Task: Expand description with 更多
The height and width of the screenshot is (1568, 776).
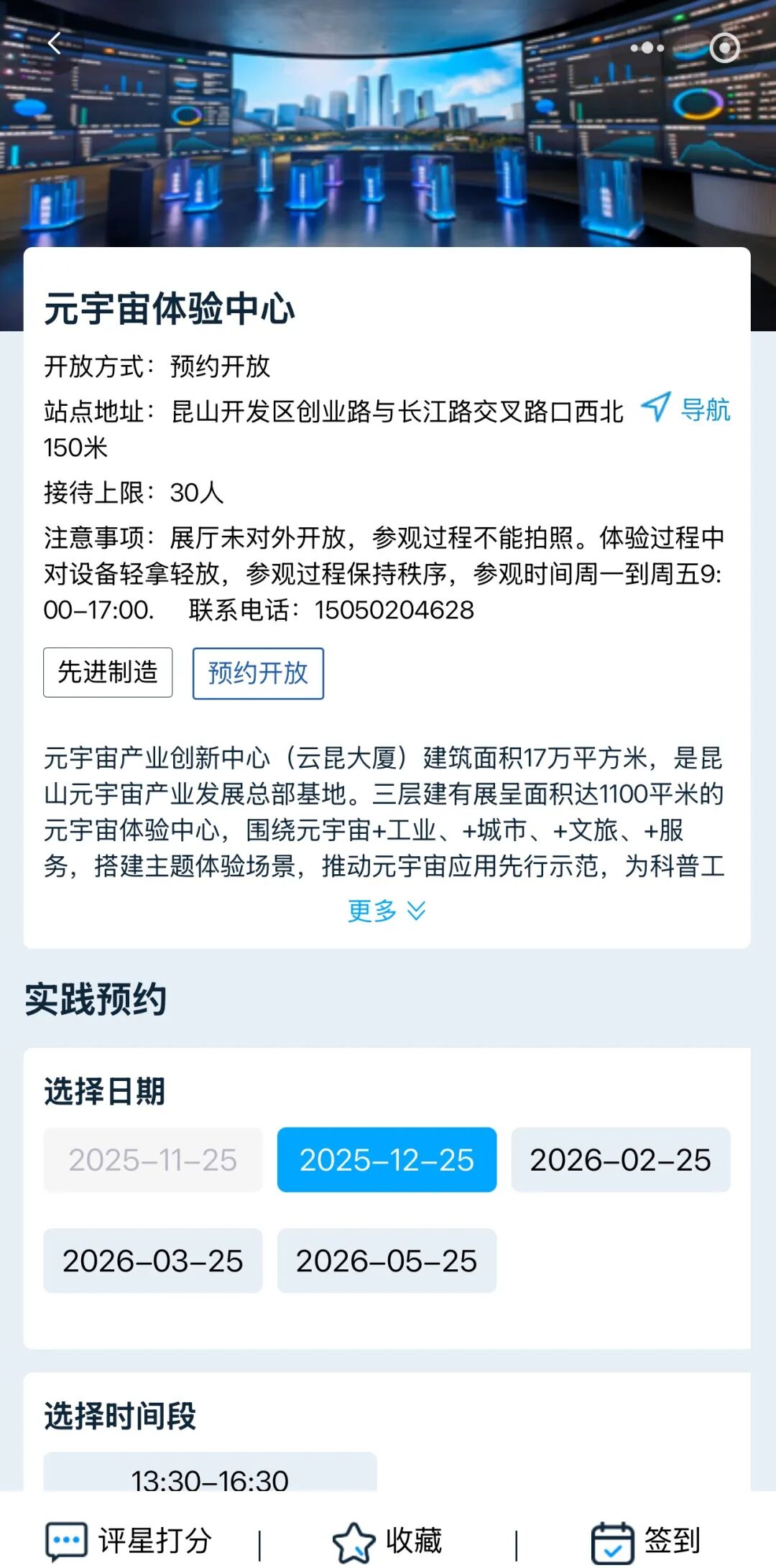Action: tap(387, 911)
